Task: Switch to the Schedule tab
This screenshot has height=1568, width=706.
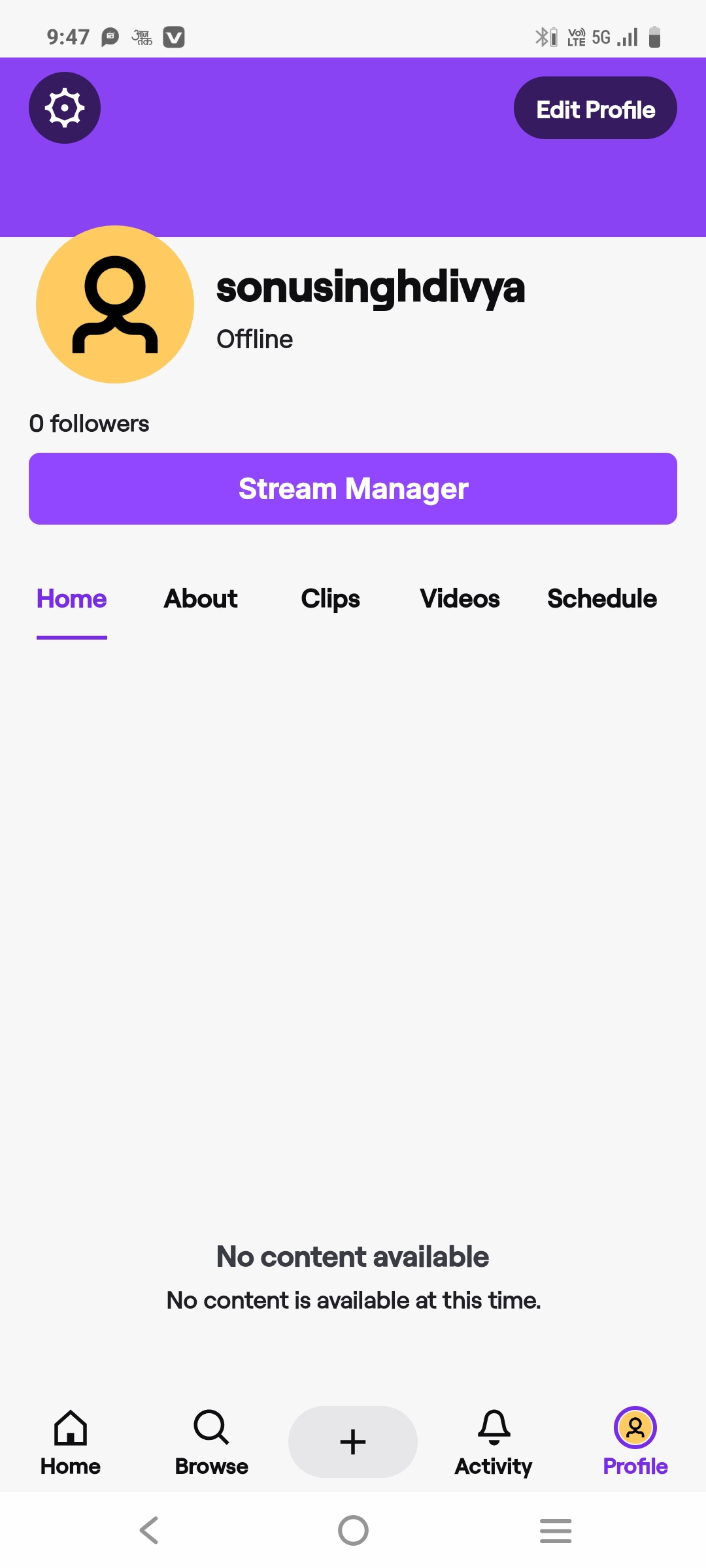Action: (x=601, y=598)
